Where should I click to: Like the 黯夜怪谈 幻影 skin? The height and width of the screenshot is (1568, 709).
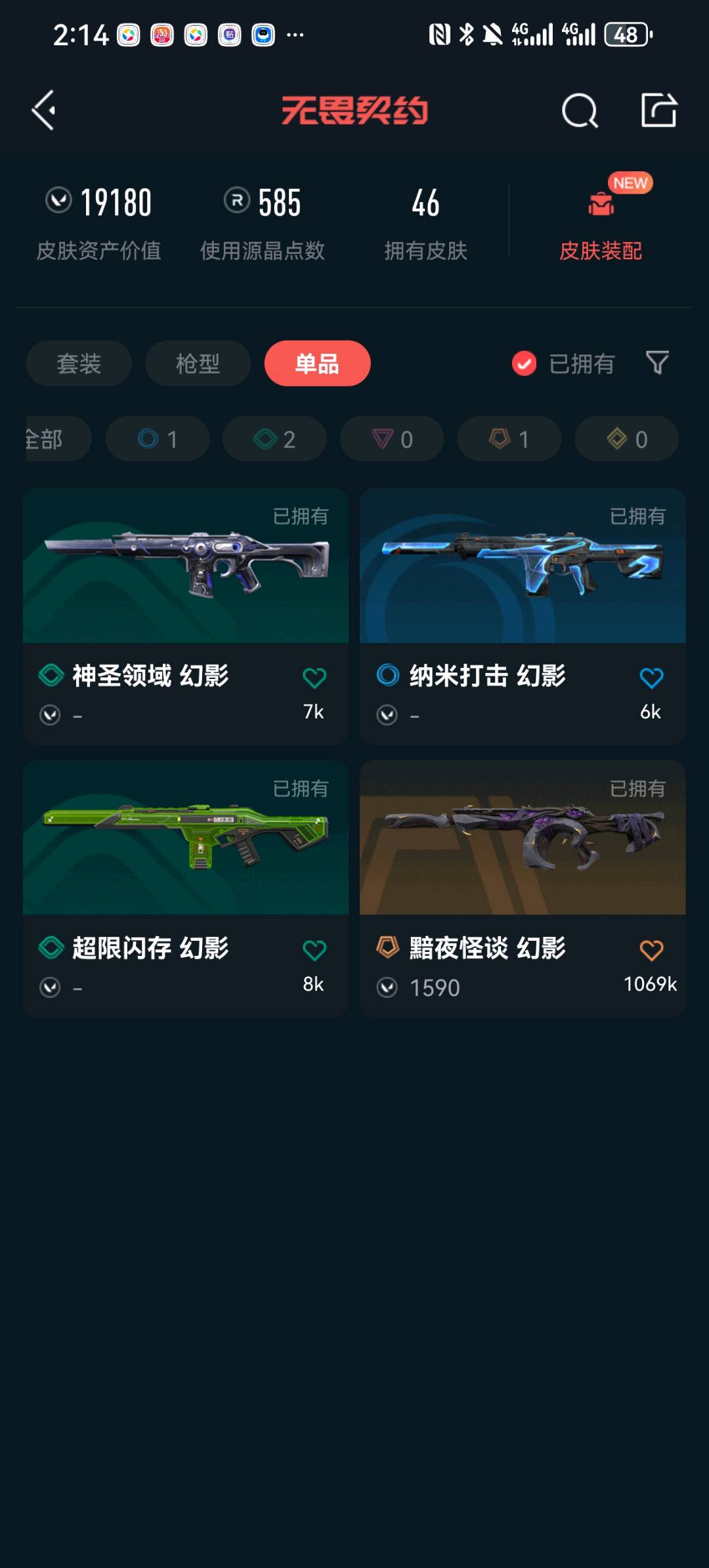click(x=651, y=950)
